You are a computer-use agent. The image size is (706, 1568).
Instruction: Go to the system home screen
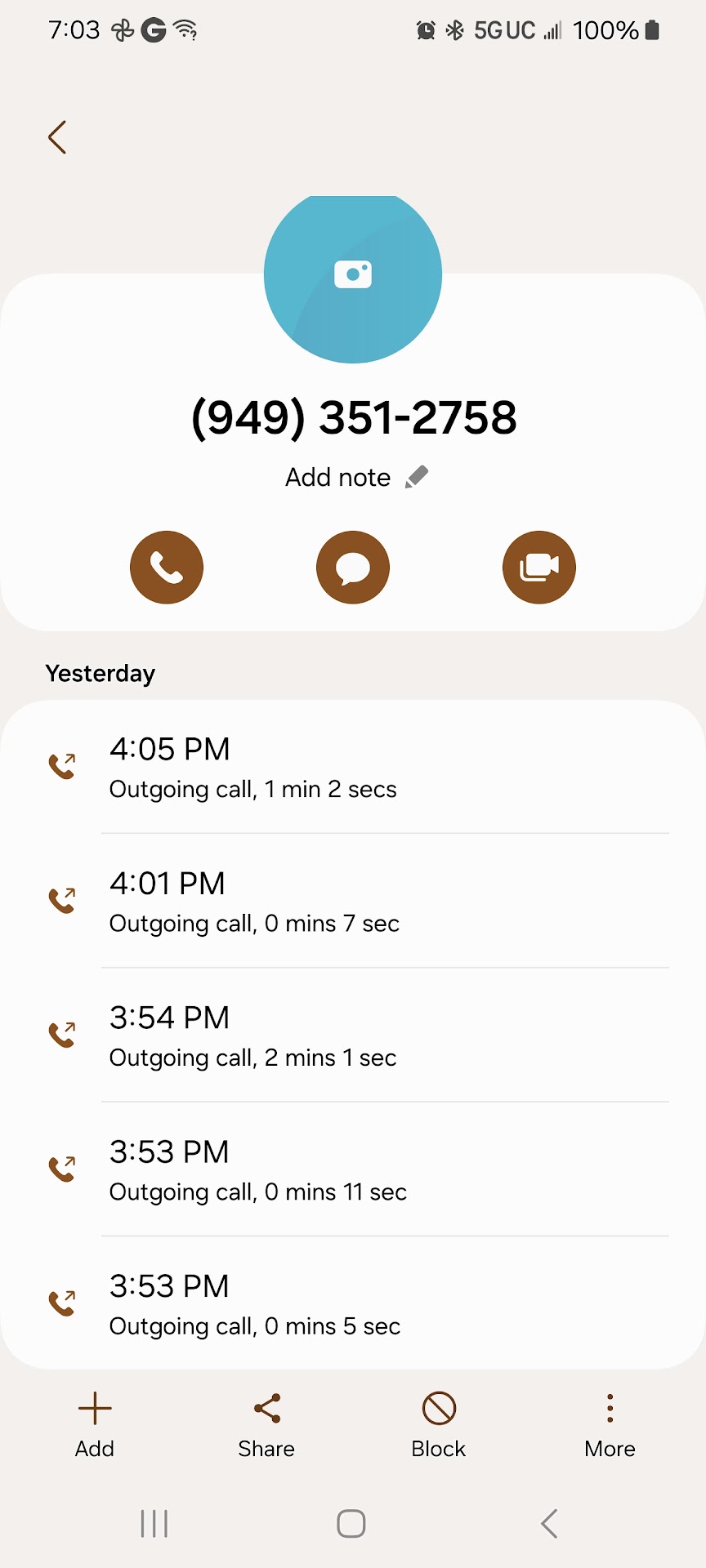click(351, 1523)
